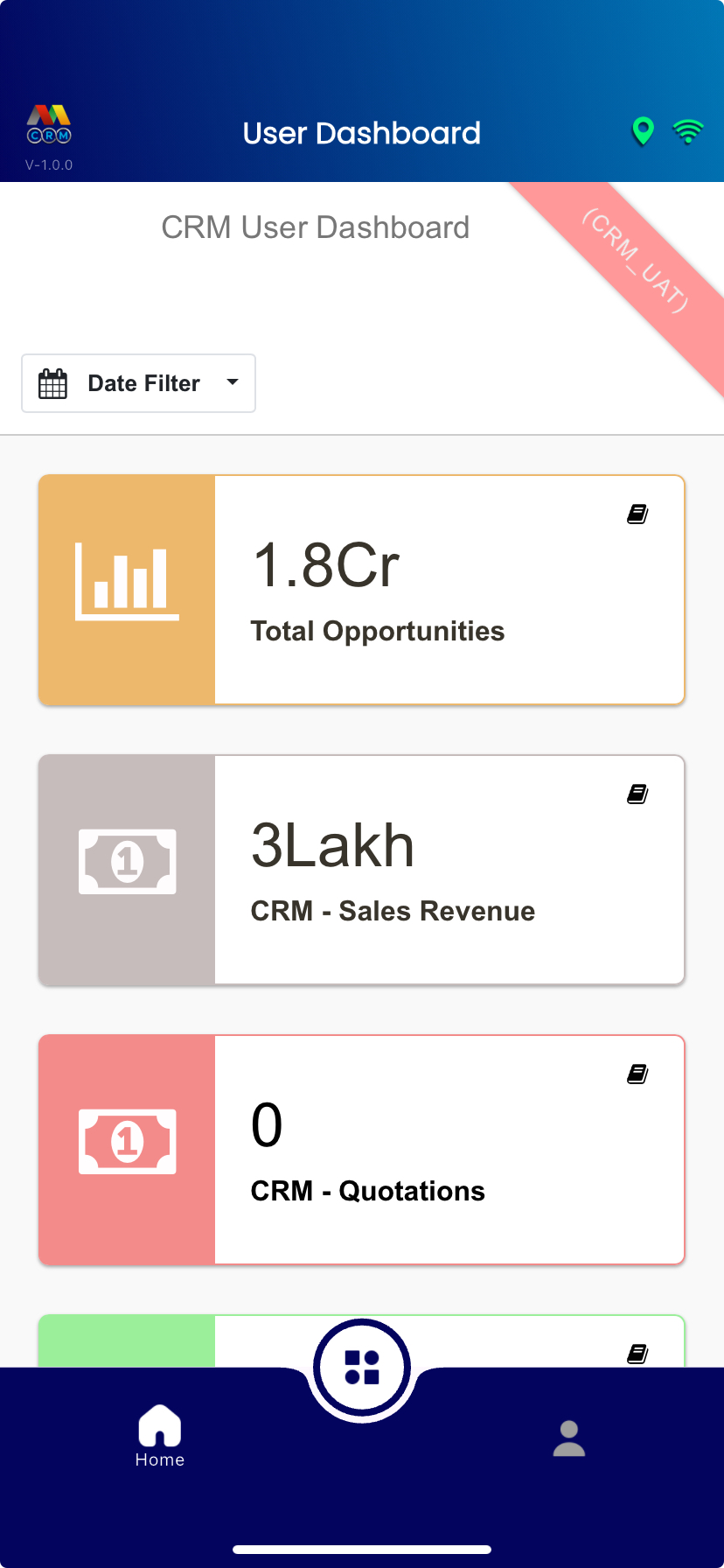Open the report book icon on Sales Revenue card
Screen dimensions: 724x1568
coord(637,794)
